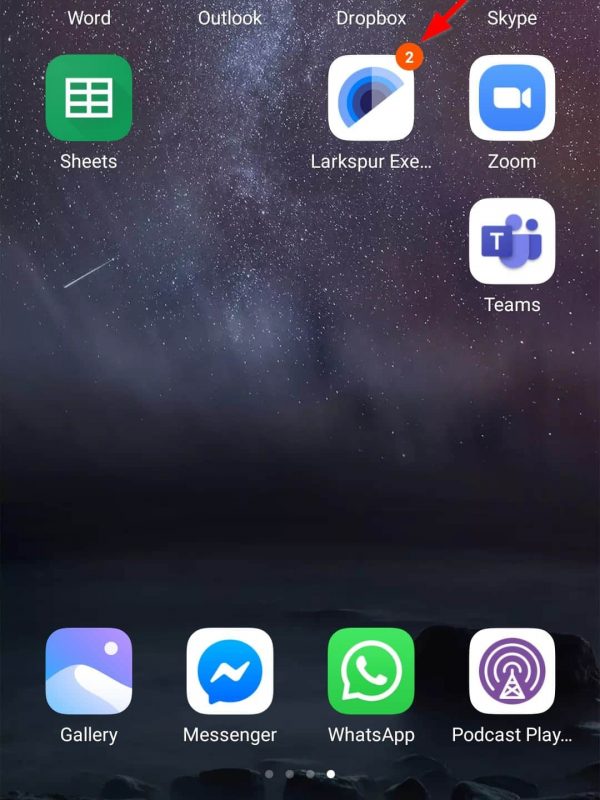
Task: Launch WhatsApp
Action: coord(371,671)
